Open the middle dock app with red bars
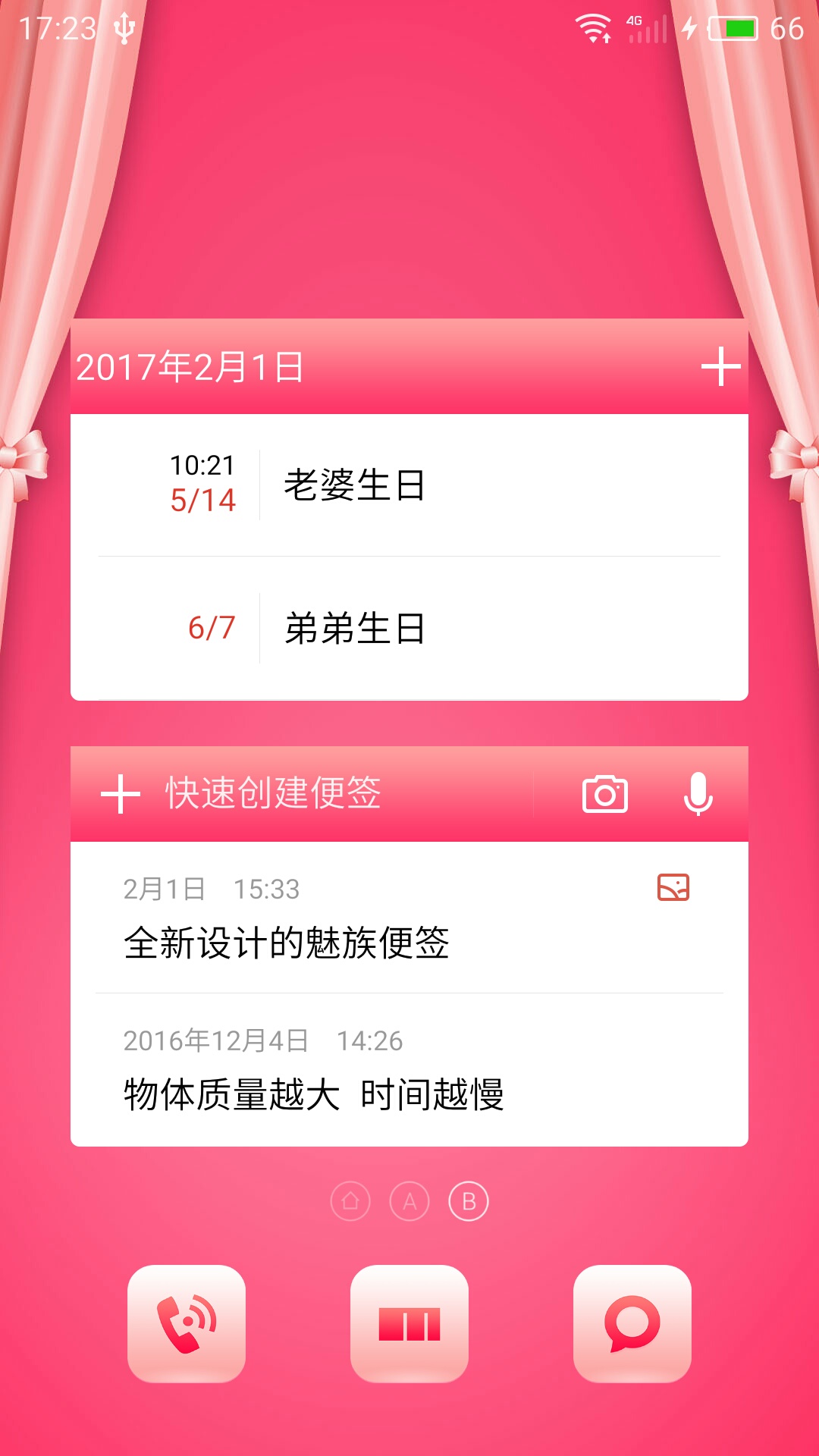Screen dimensions: 819x1456 [x=409, y=1324]
